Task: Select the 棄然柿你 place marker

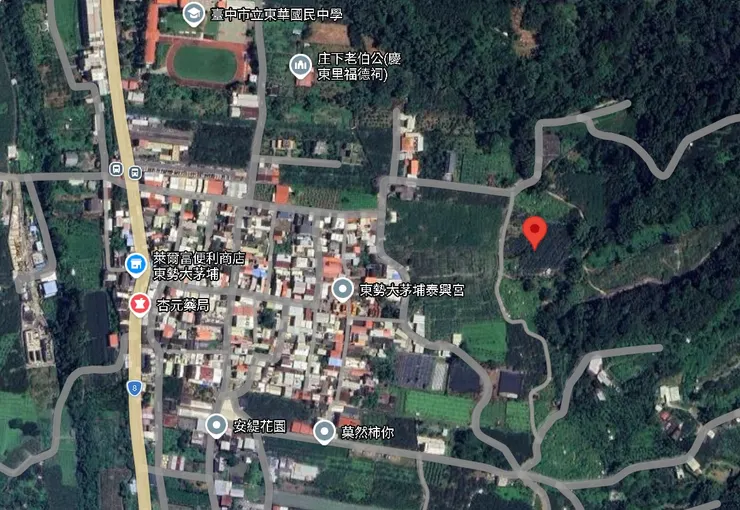Action: coord(325,431)
